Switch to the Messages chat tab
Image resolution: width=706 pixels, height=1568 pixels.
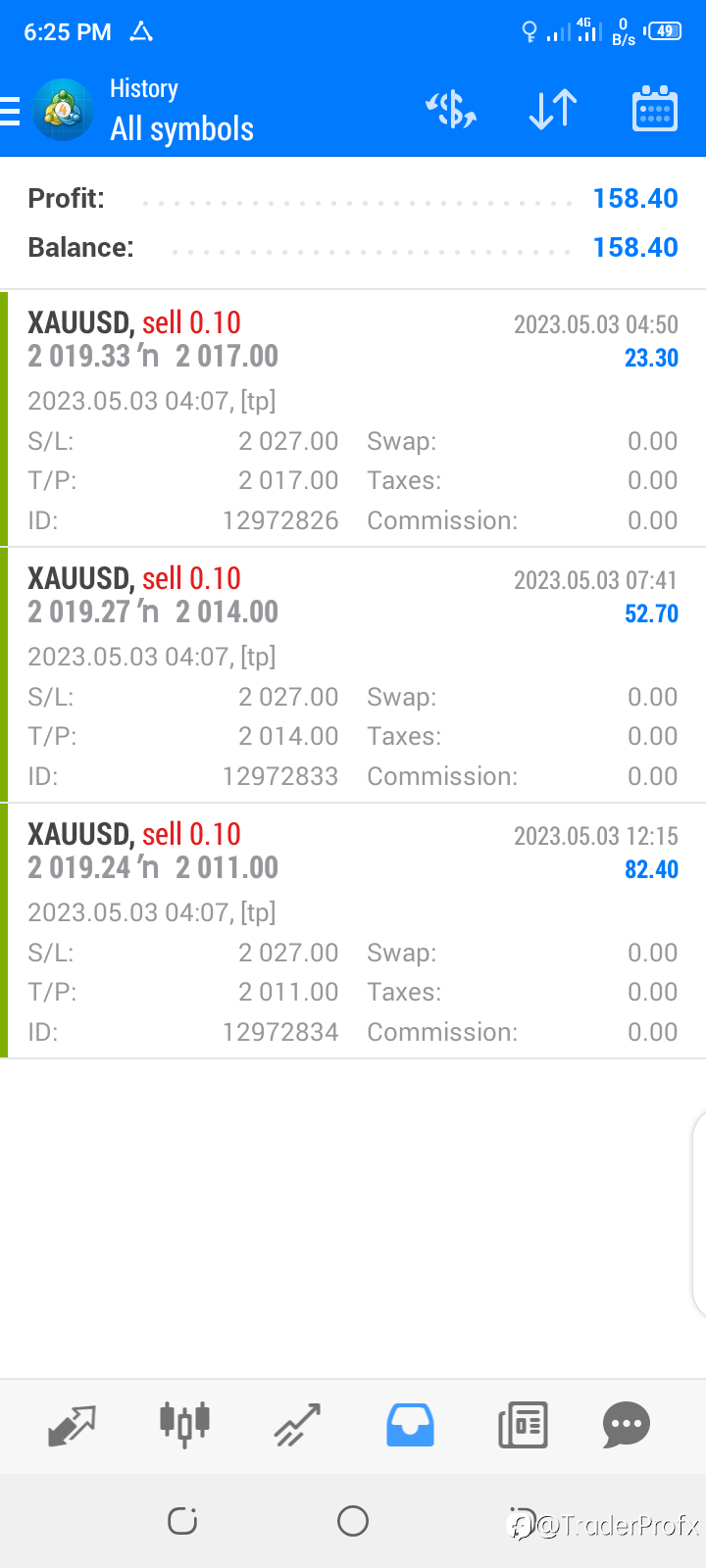tap(626, 1425)
